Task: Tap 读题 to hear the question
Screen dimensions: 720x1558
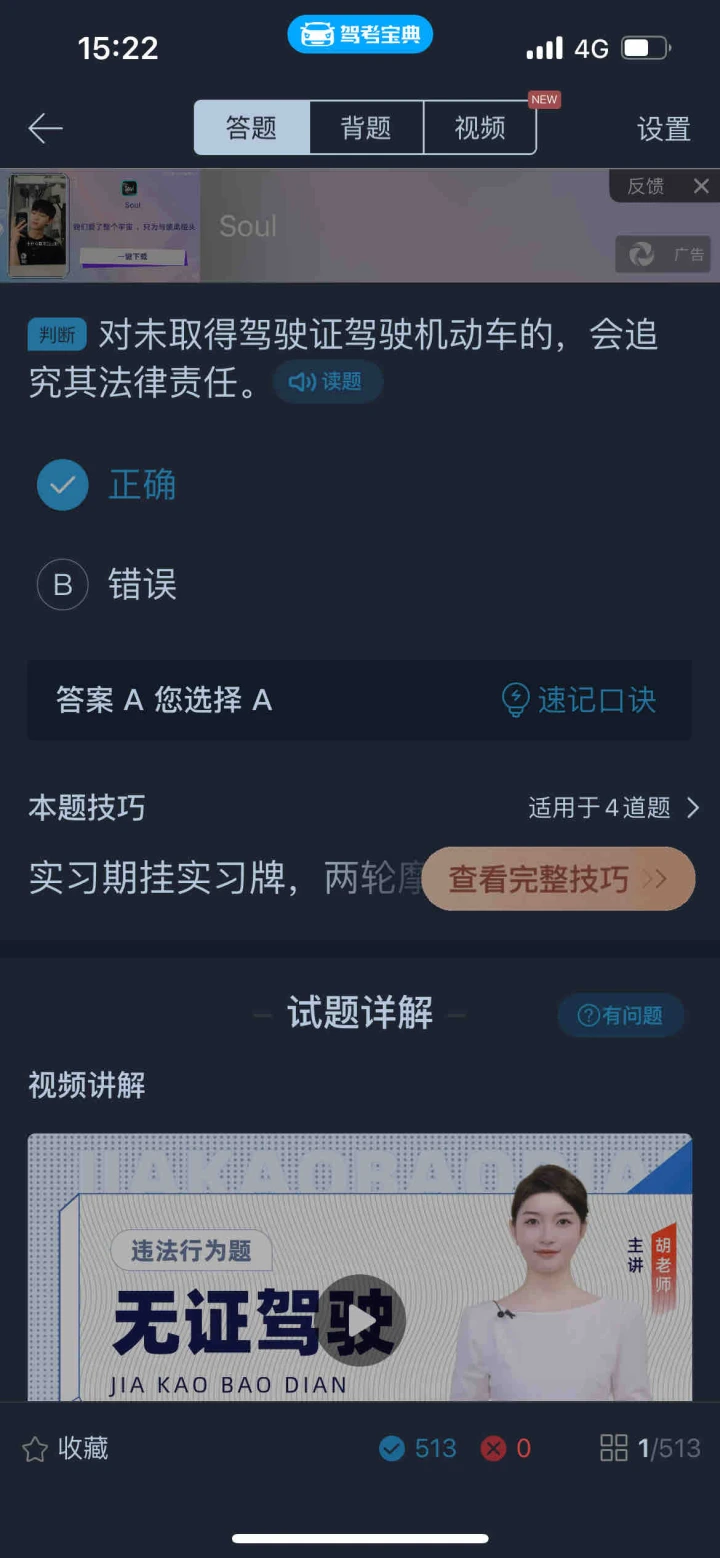Action: [327, 382]
